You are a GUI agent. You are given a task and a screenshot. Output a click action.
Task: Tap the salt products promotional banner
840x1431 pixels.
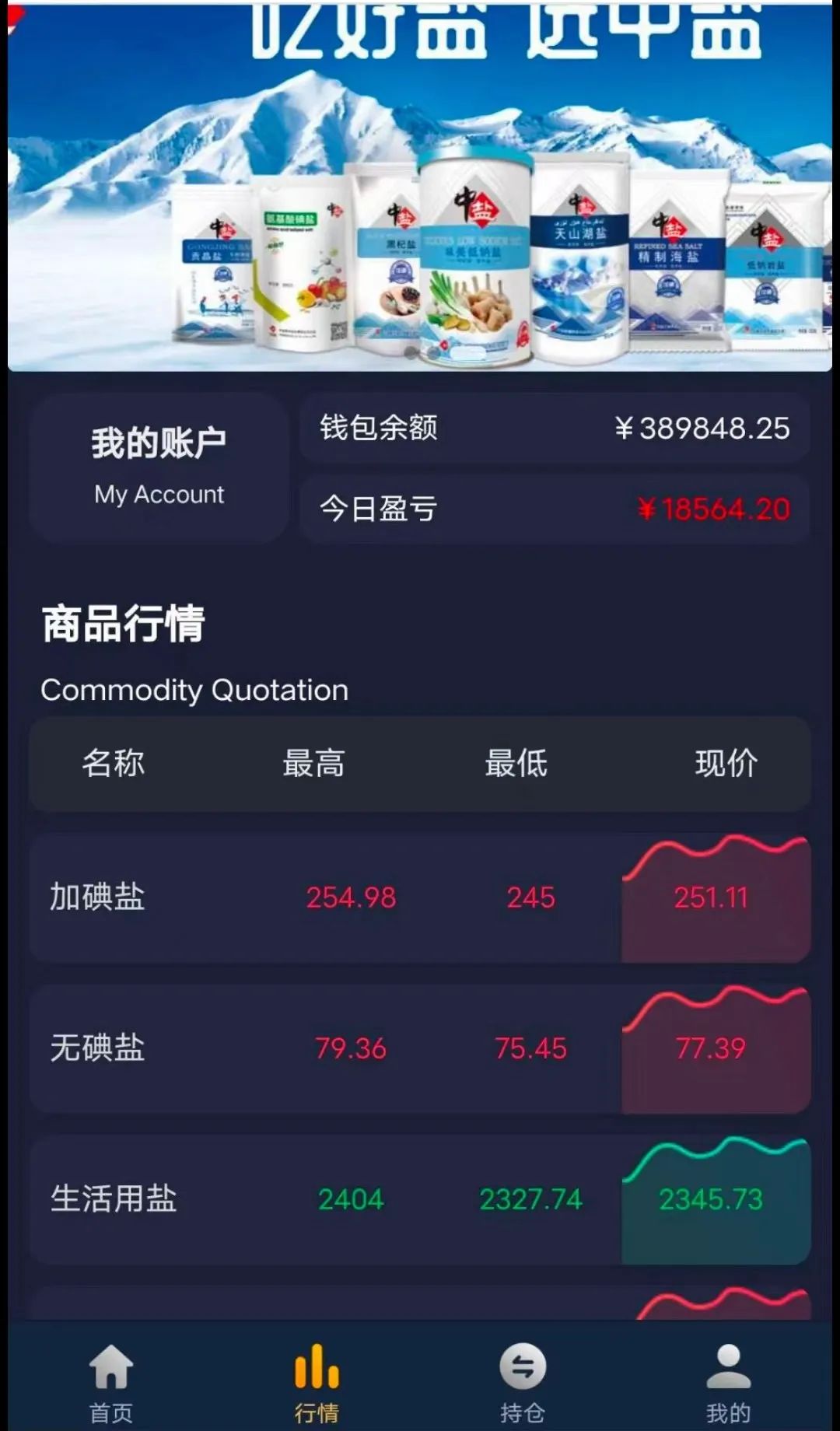[x=420, y=187]
